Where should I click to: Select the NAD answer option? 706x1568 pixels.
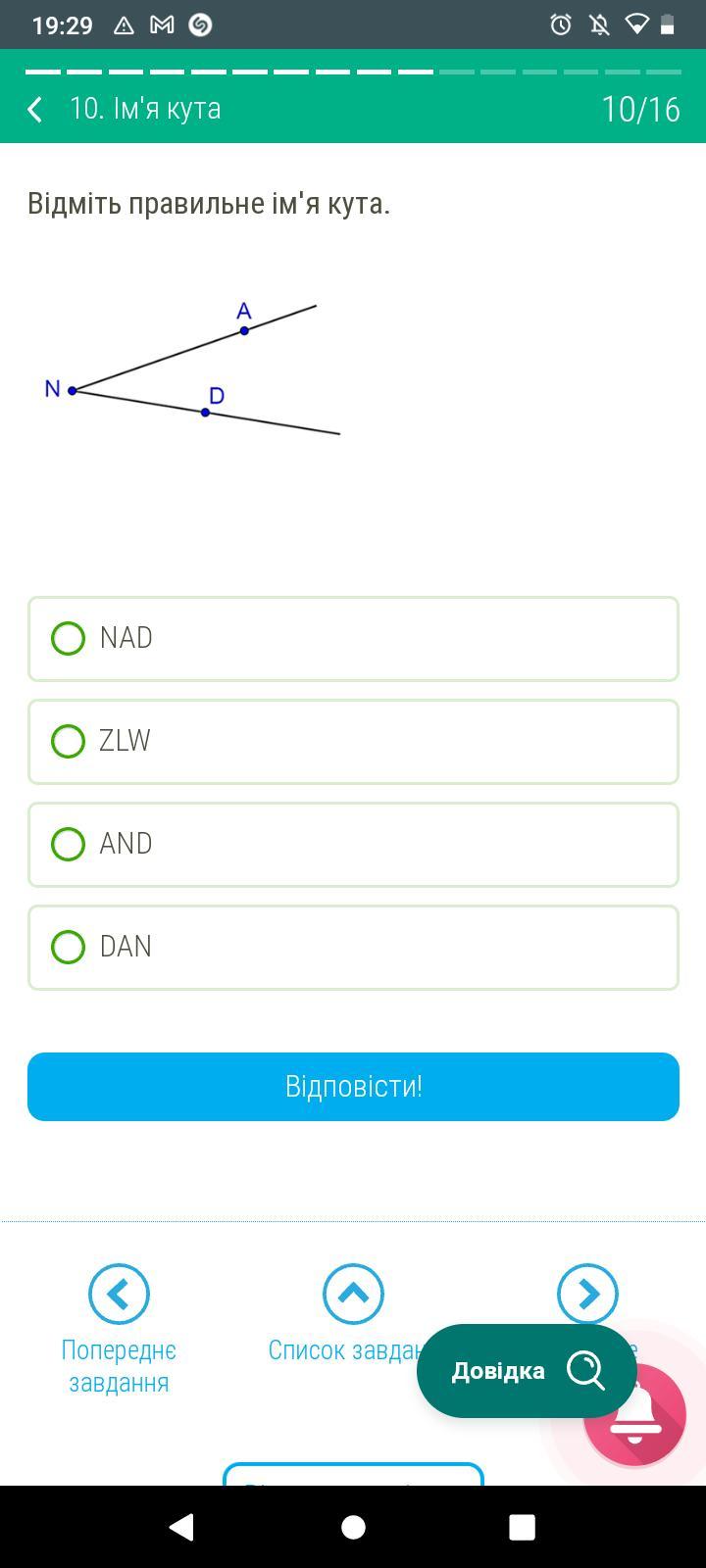[x=353, y=639]
